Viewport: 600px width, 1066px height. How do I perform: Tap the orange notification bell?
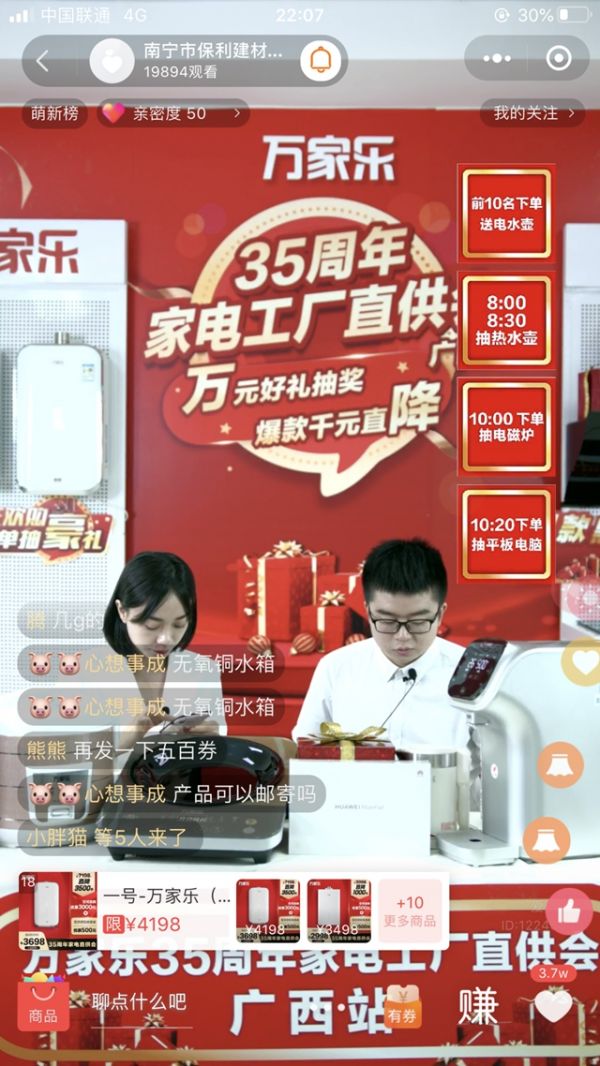coord(321,60)
